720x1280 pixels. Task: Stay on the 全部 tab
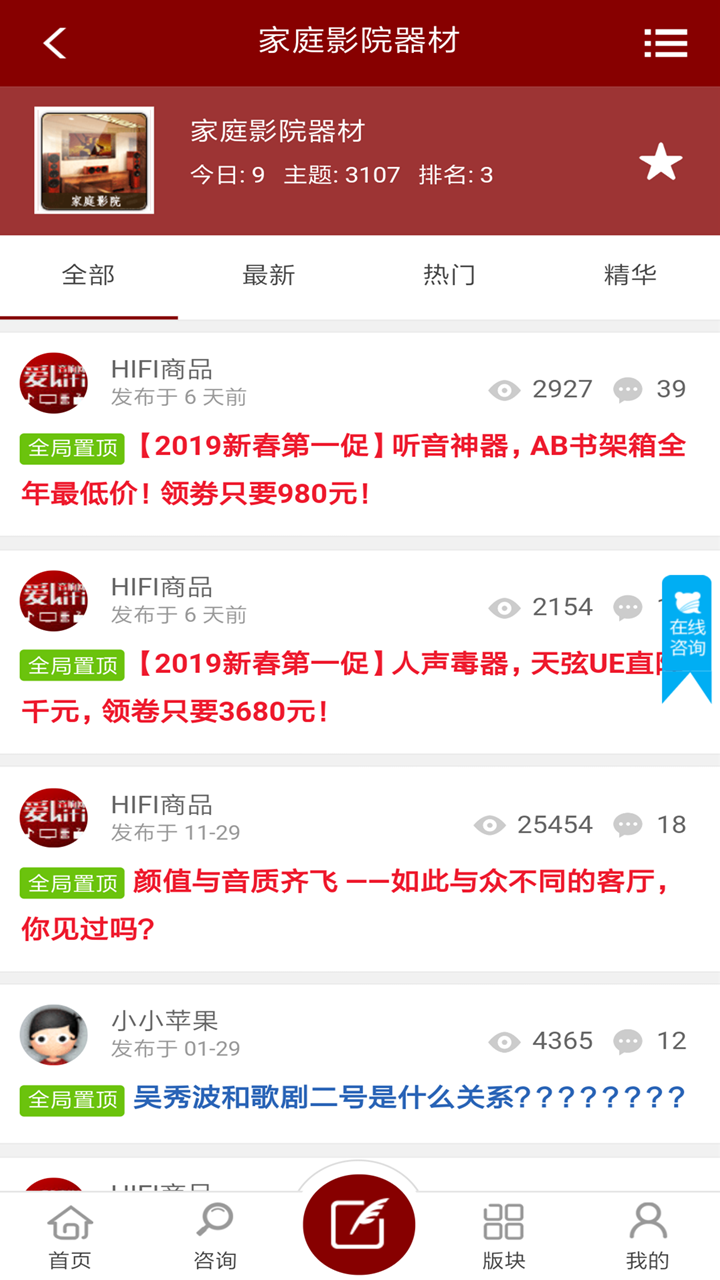pyautogui.click(x=89, y=274)
